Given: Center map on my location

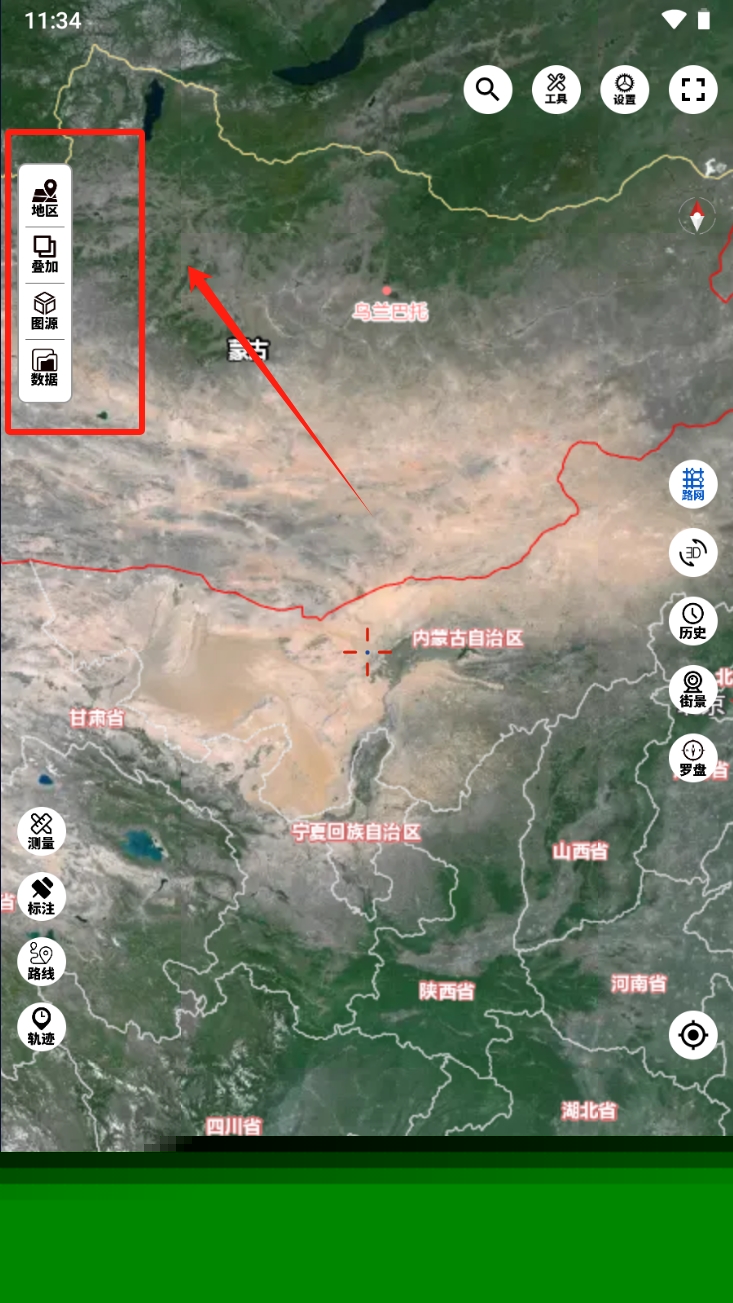Looking at the screenshot, I should click(x=693, y=1035).
